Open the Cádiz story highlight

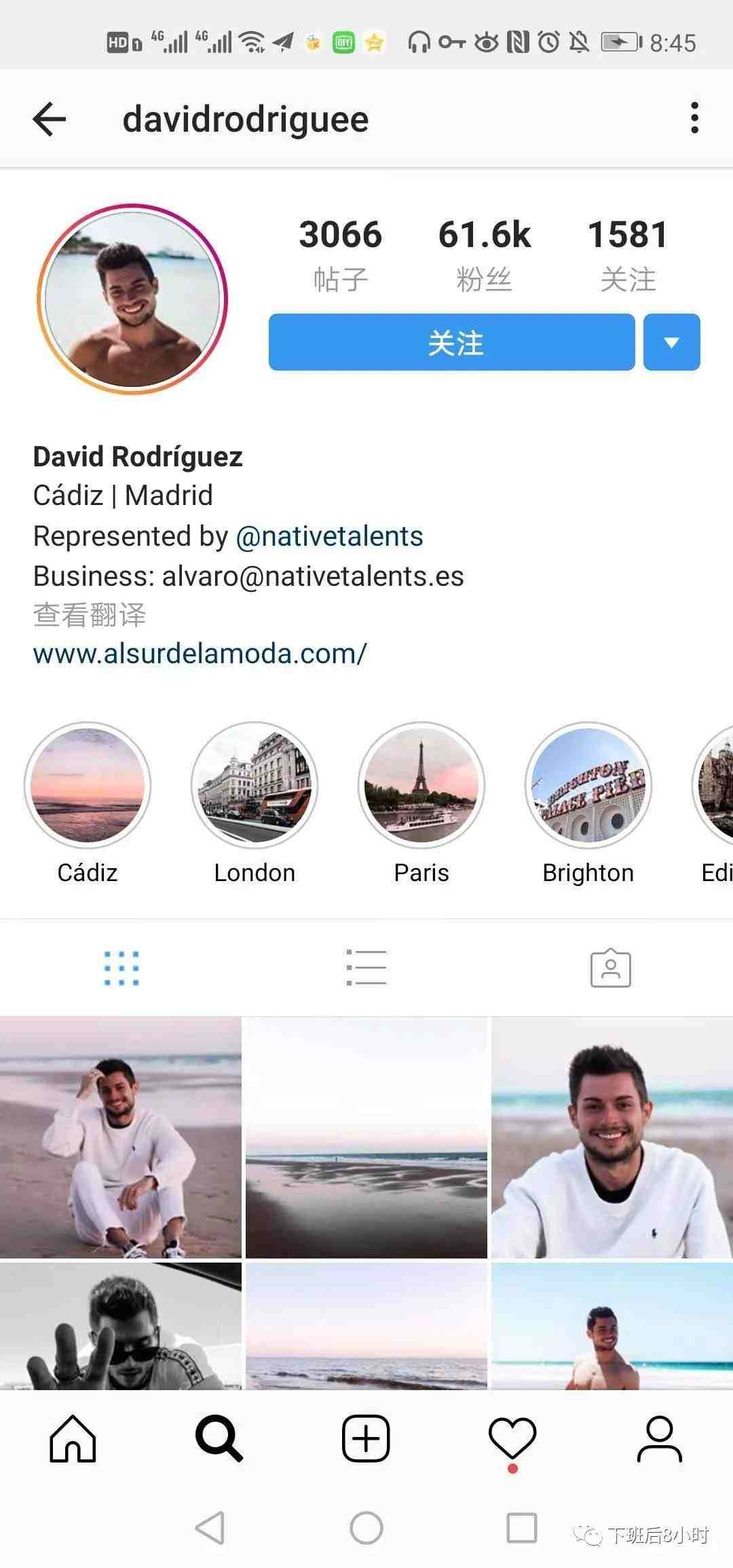tap(88, 785)
